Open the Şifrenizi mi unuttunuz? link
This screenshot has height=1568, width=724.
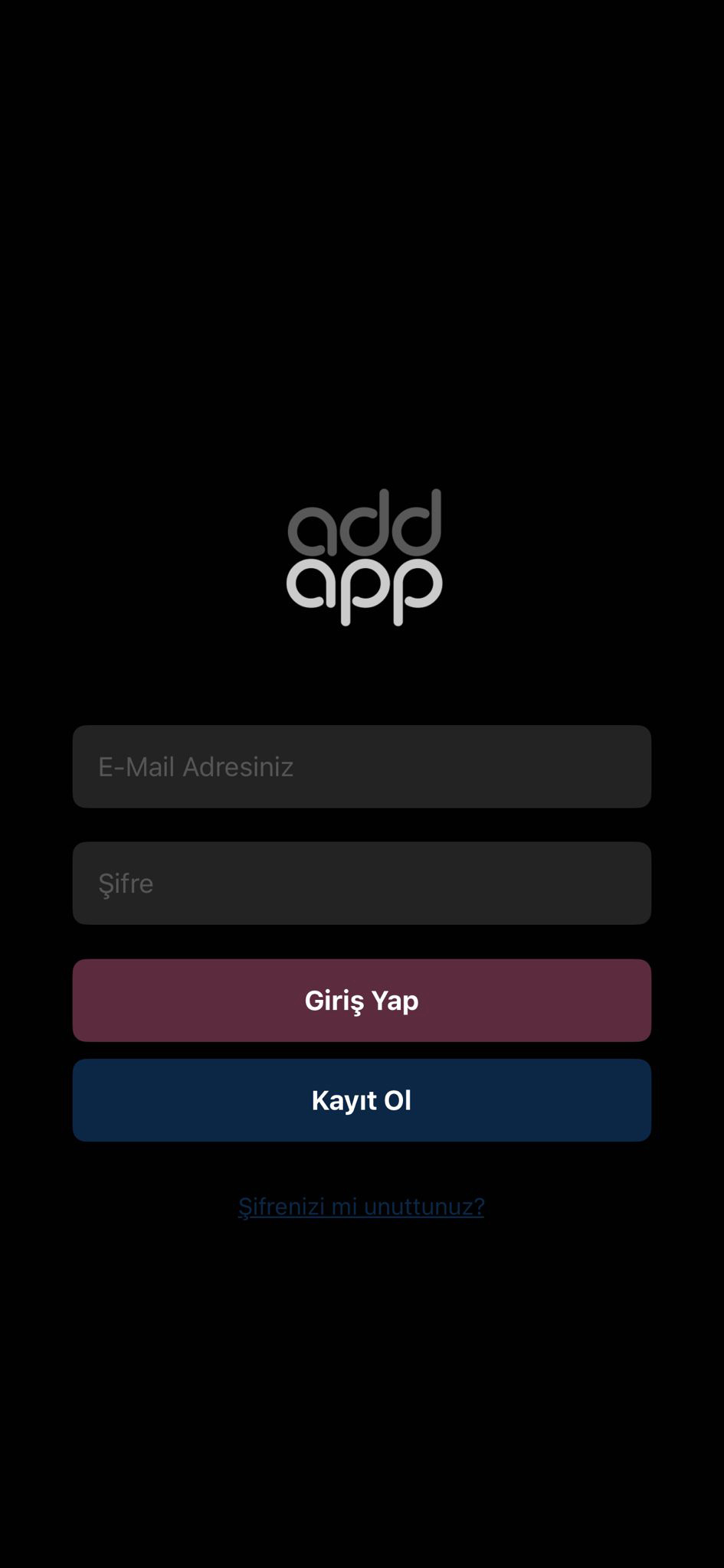[361, 1207]
